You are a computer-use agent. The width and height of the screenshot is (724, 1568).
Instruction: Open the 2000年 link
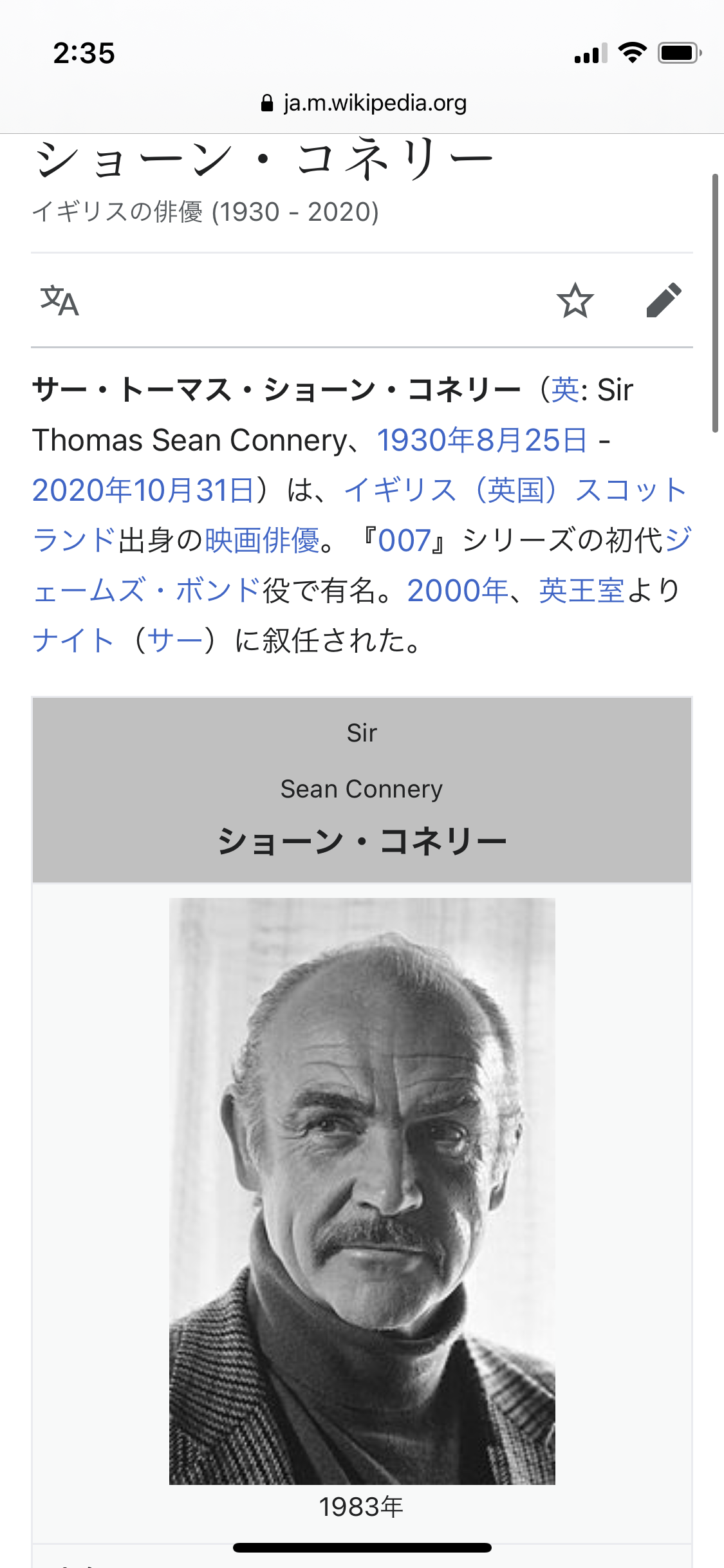[x=458, y=591]
